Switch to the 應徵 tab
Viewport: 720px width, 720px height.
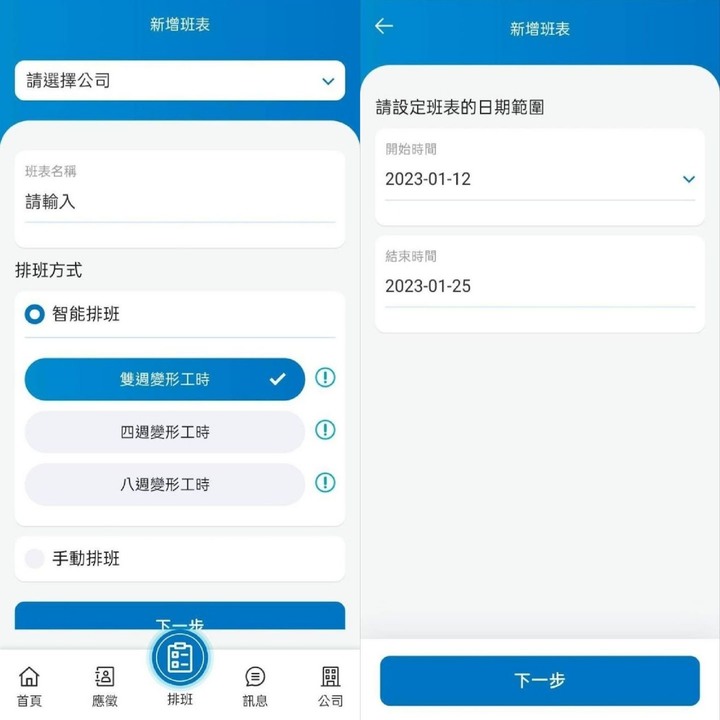click(105, 686)
